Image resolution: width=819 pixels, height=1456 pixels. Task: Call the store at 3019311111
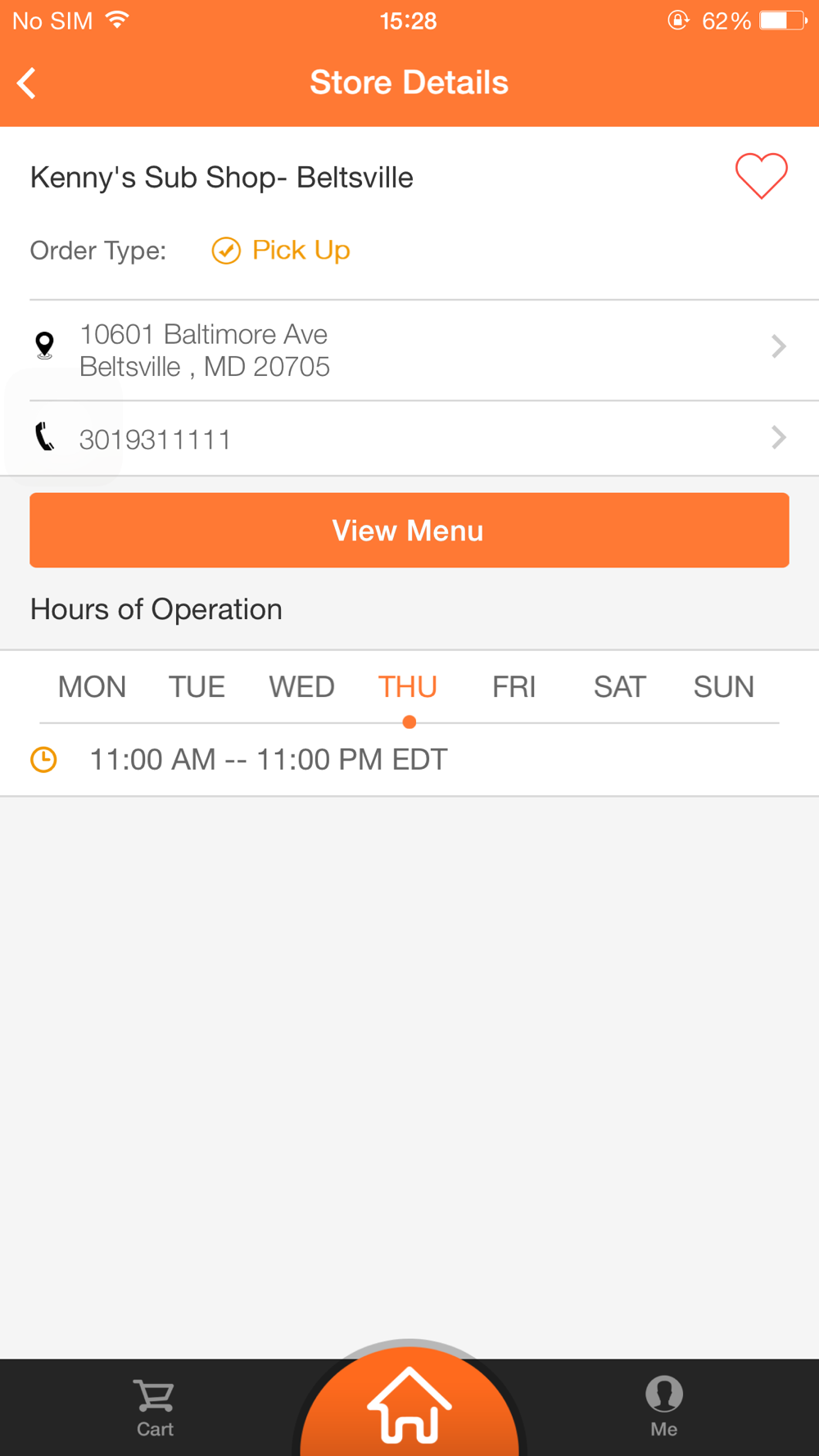coord(409,438)
